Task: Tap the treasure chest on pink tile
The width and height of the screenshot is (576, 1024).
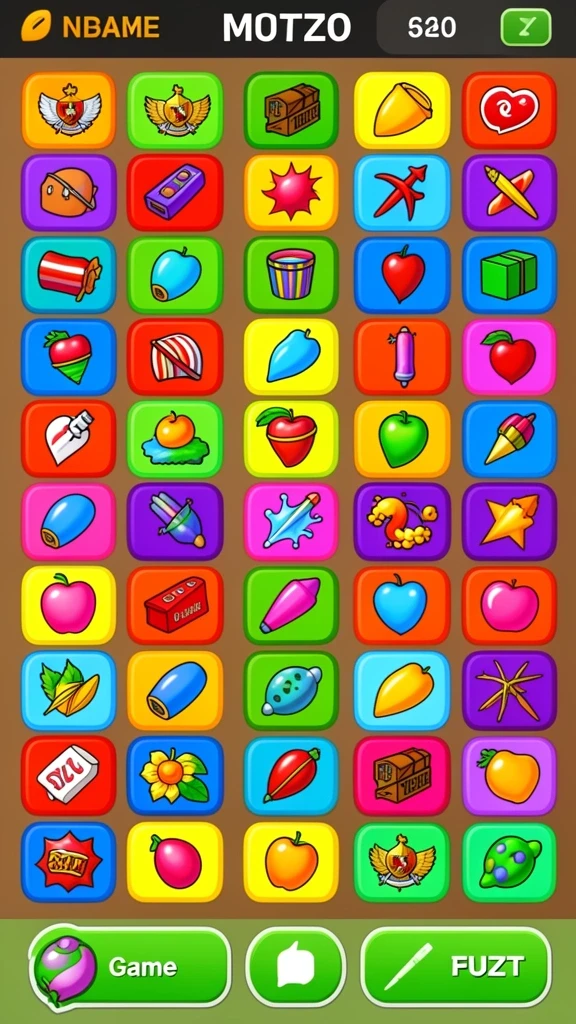Action: coord(402,775)
